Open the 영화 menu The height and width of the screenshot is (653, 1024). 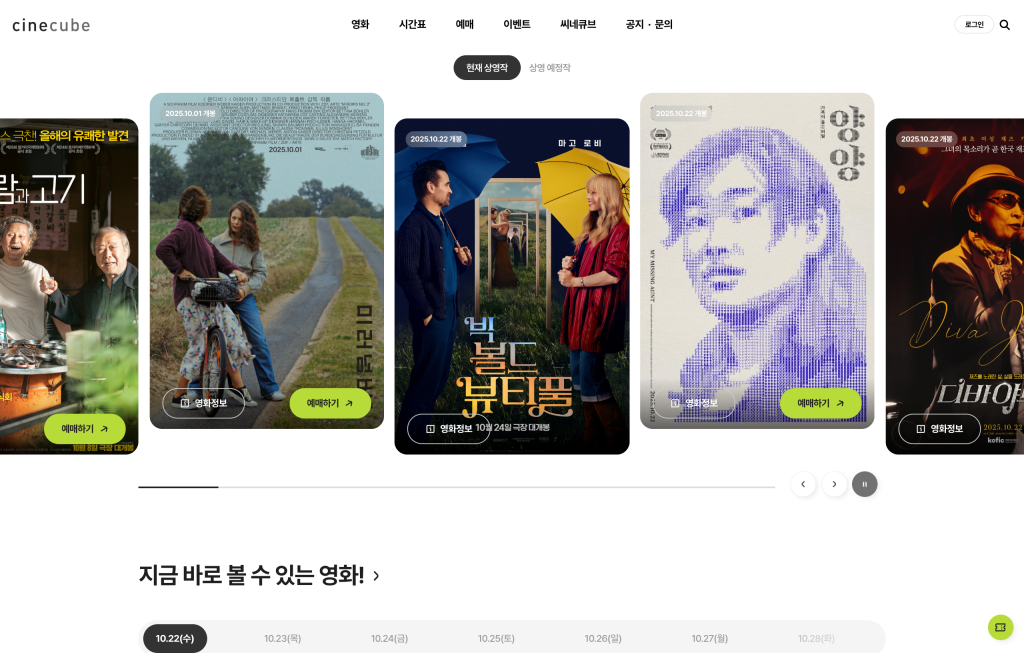click(x=360, y=24)
